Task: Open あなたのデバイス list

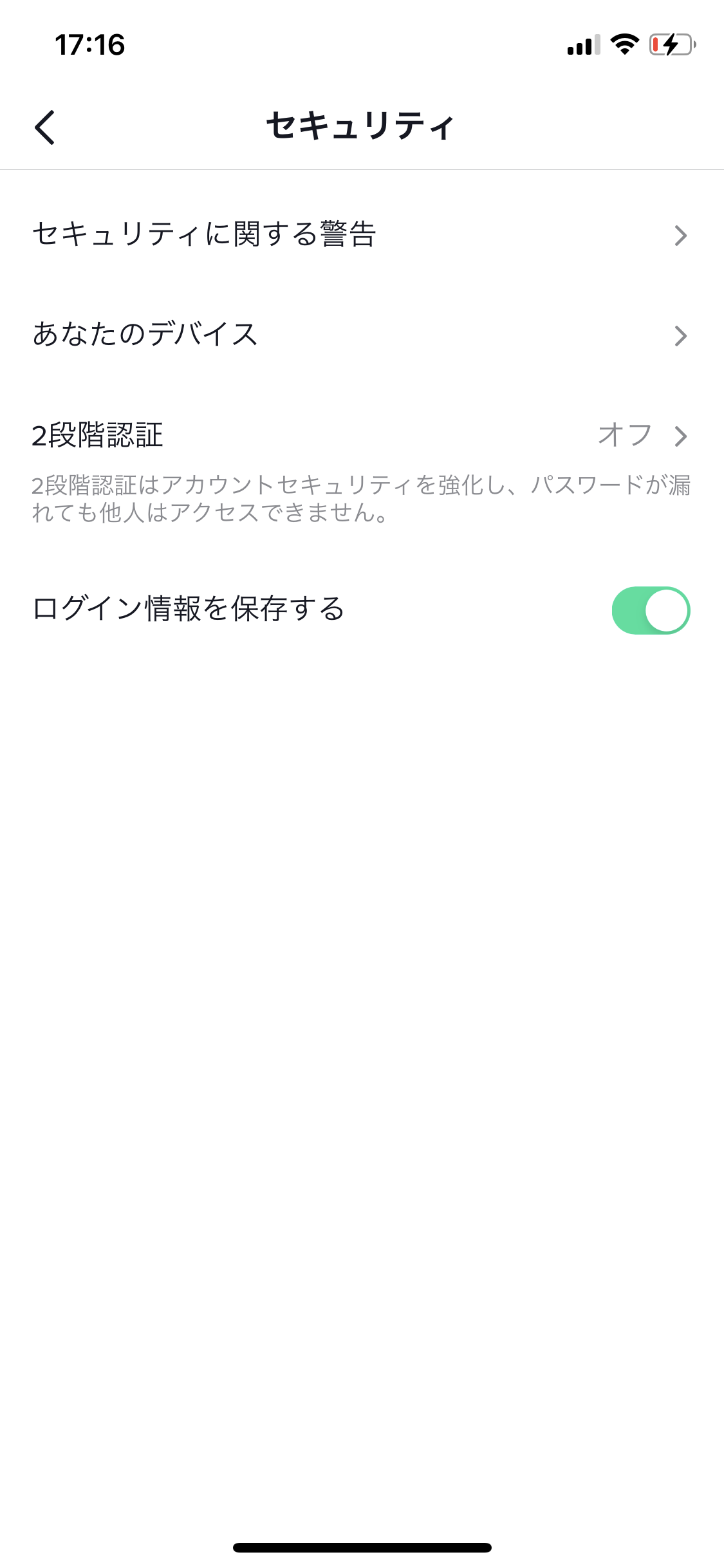Action: click(x=362, y=335)
